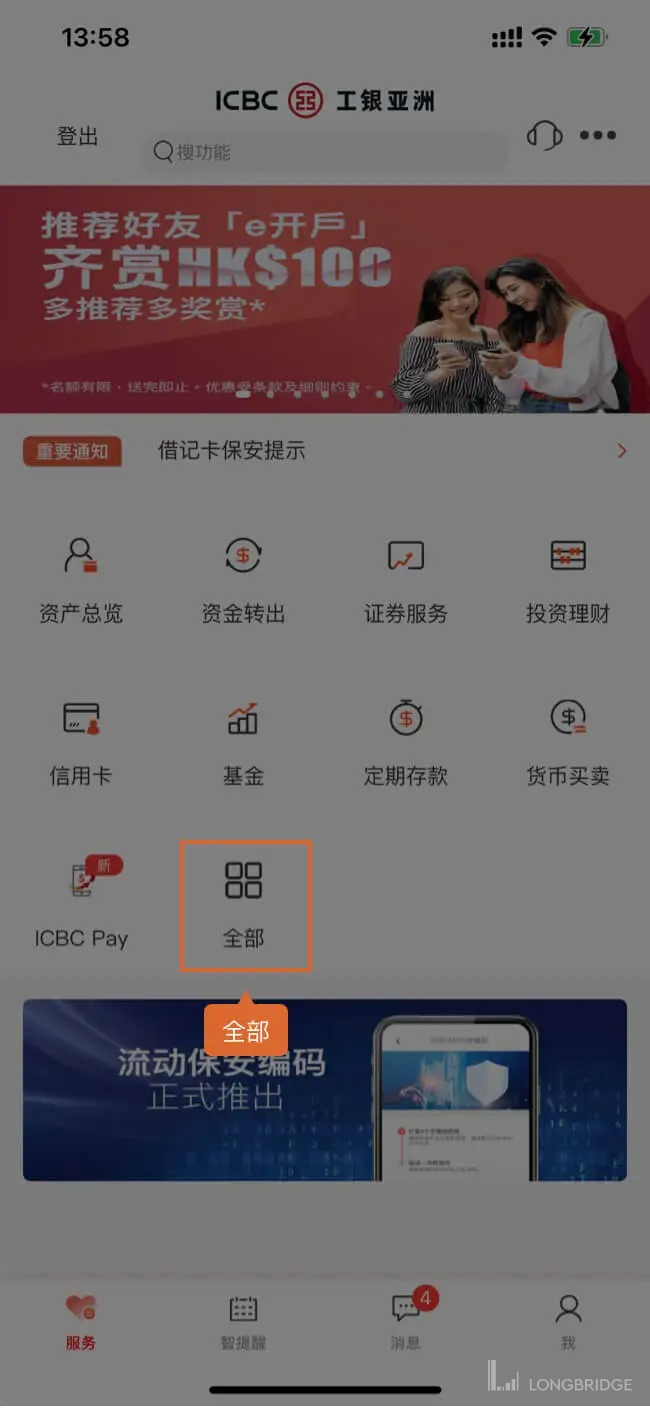The height and width of the screenshot is (1408, 650).
Task: Select 资金转出 fund transfer
Action: click(243, 580)
